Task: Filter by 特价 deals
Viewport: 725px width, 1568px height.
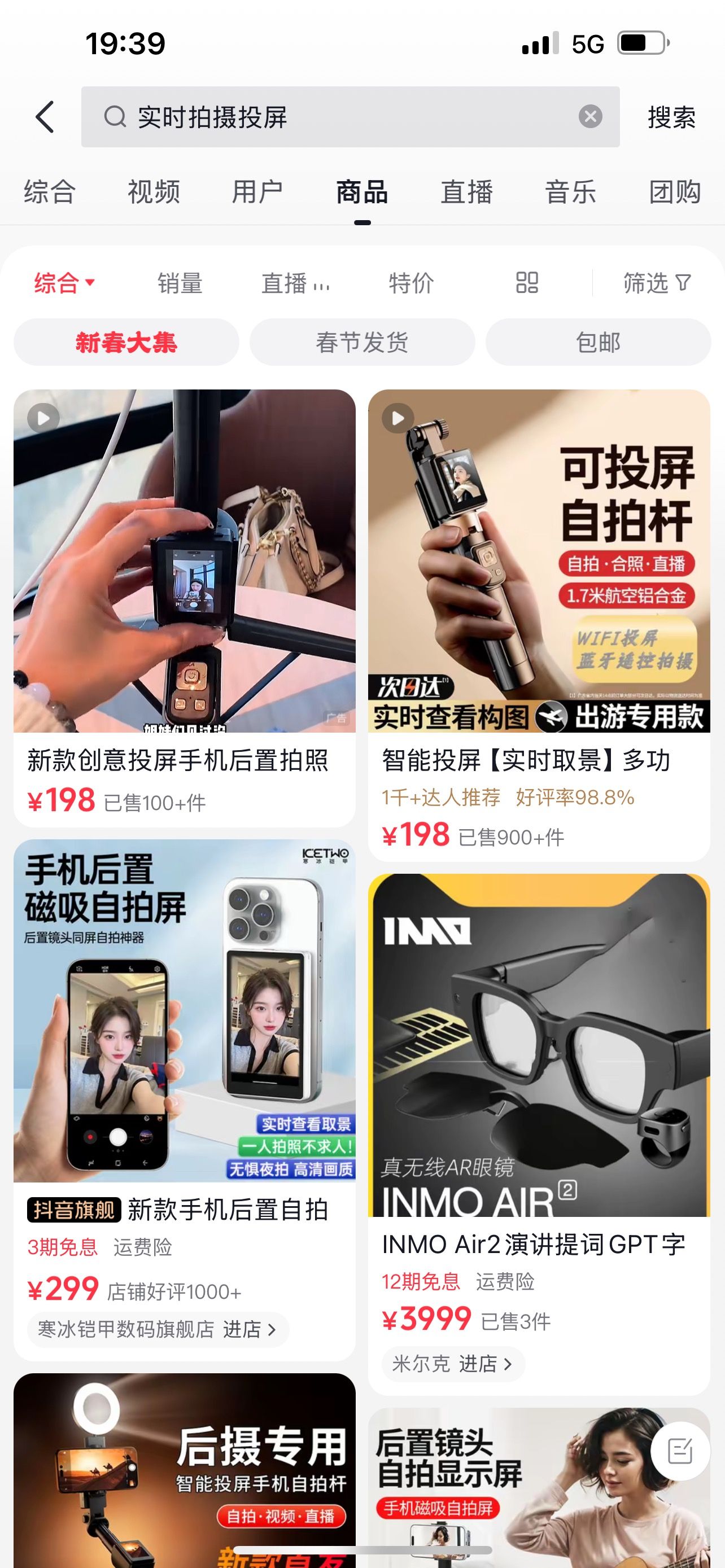Action: [x=412, y=283]
